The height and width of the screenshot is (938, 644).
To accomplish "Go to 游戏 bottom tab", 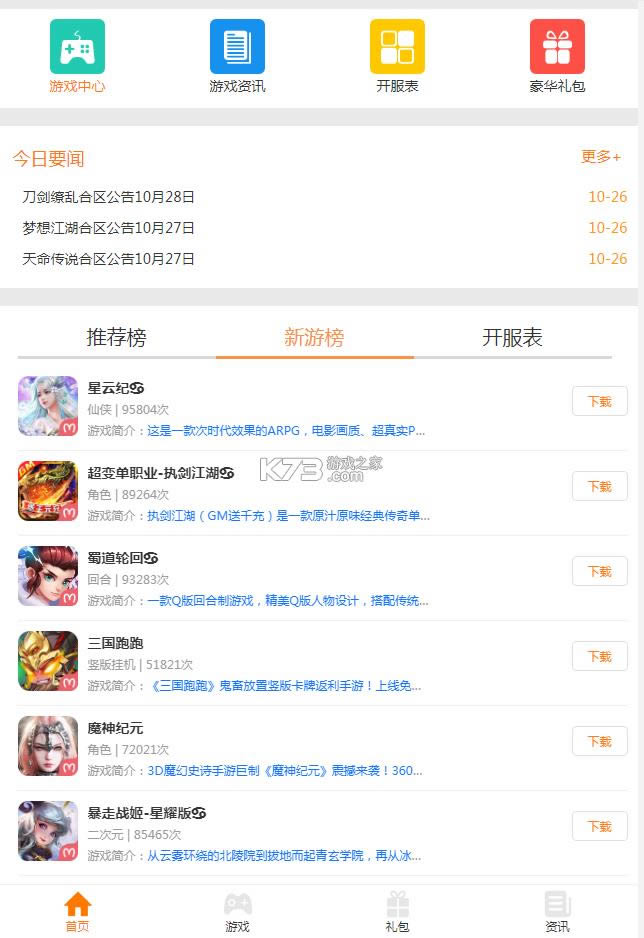I will click(237, 911).
